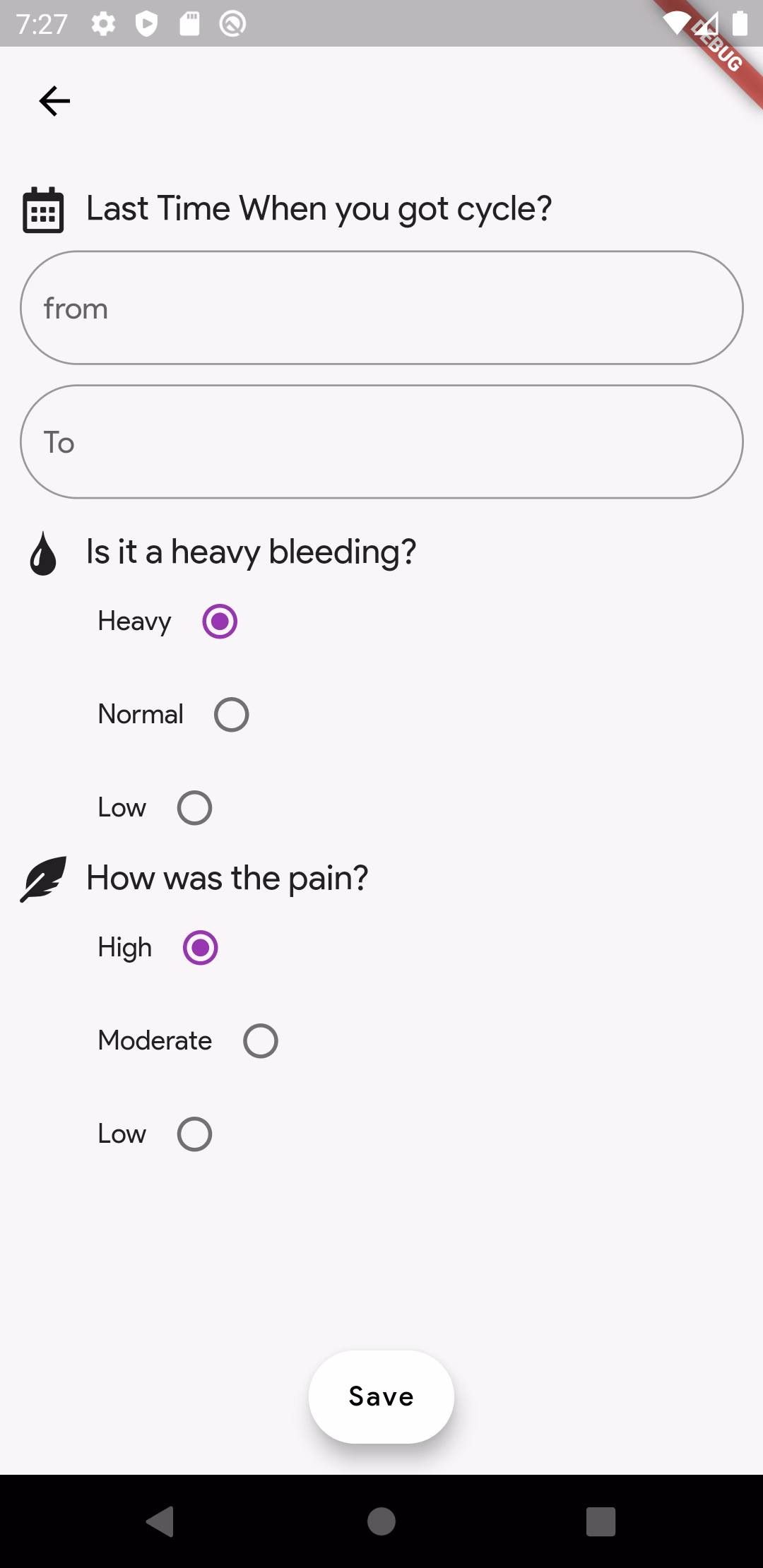
Task: Tap the 'from' date field
Action: (381, 308)
